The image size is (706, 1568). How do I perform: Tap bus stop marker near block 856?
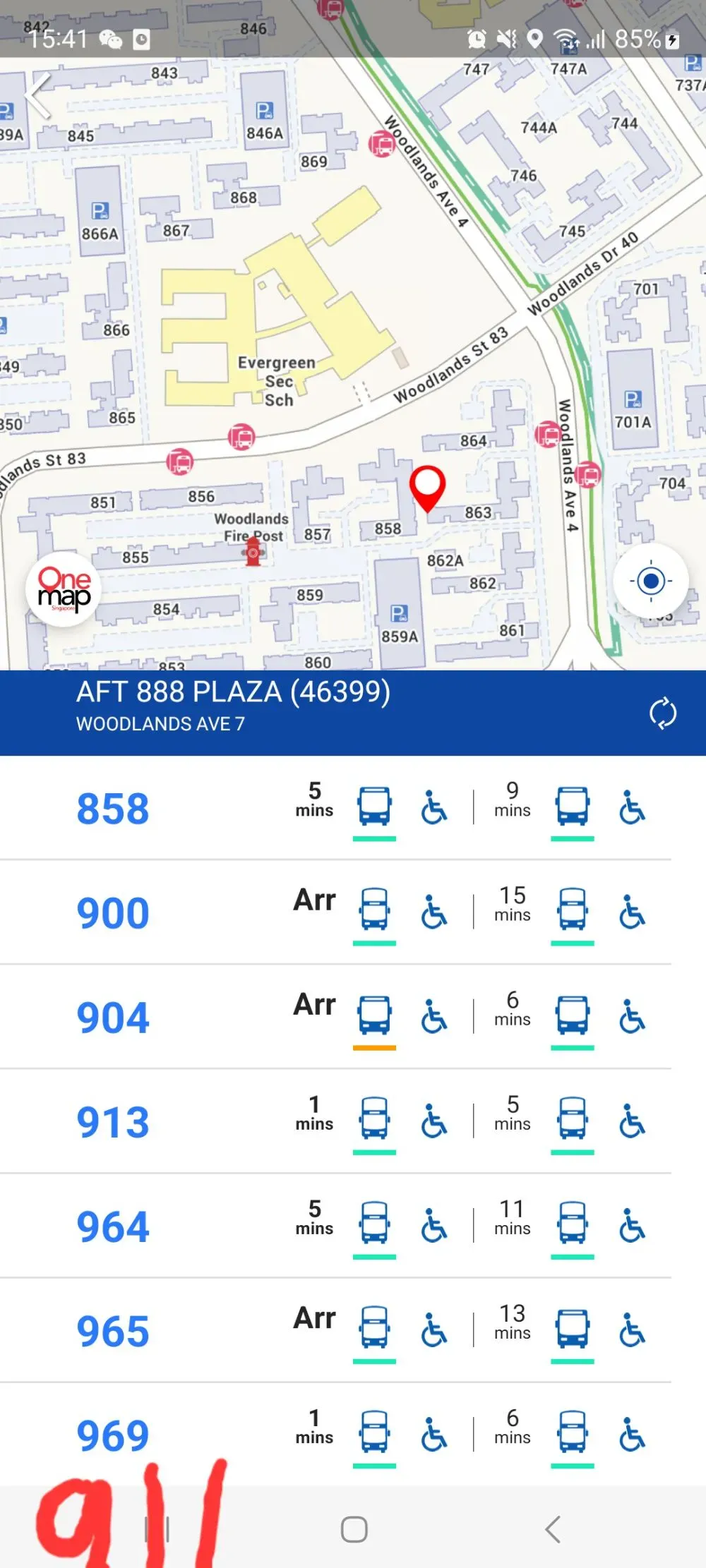point(180,462)
